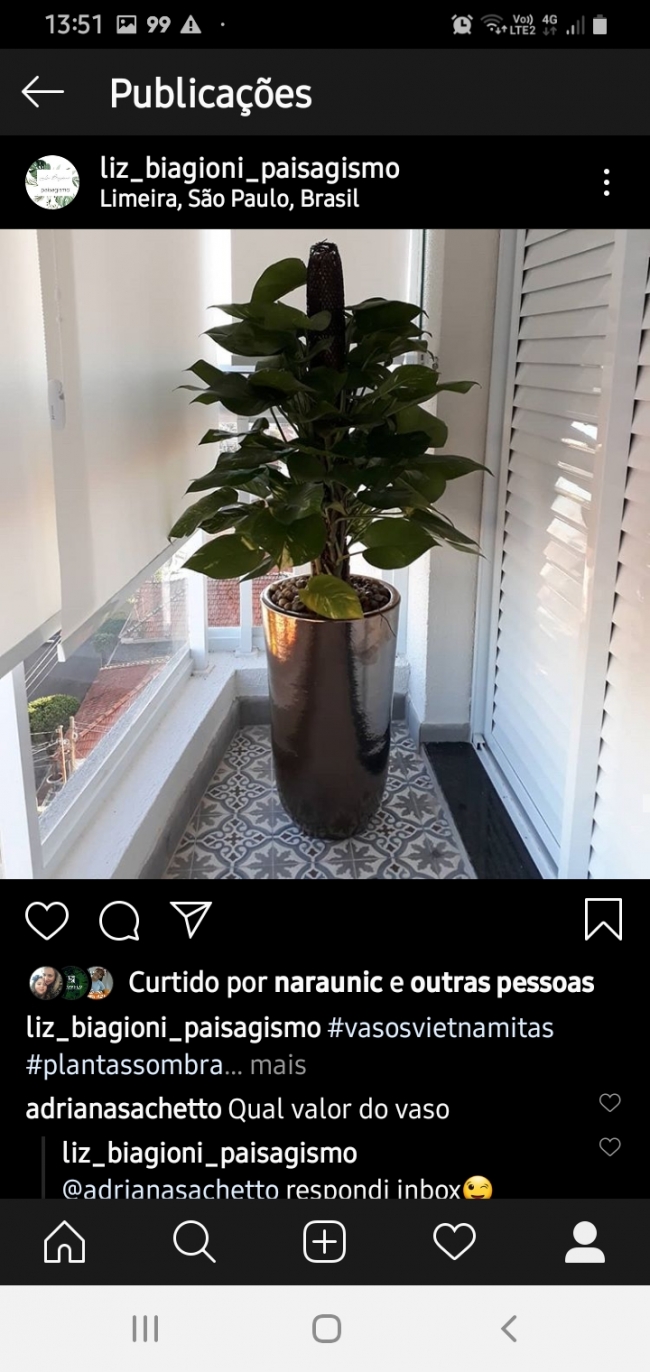Open the Limeira, São Paulo location
The height and width of the screenshot is (1372, 650).
click(230, 198)
